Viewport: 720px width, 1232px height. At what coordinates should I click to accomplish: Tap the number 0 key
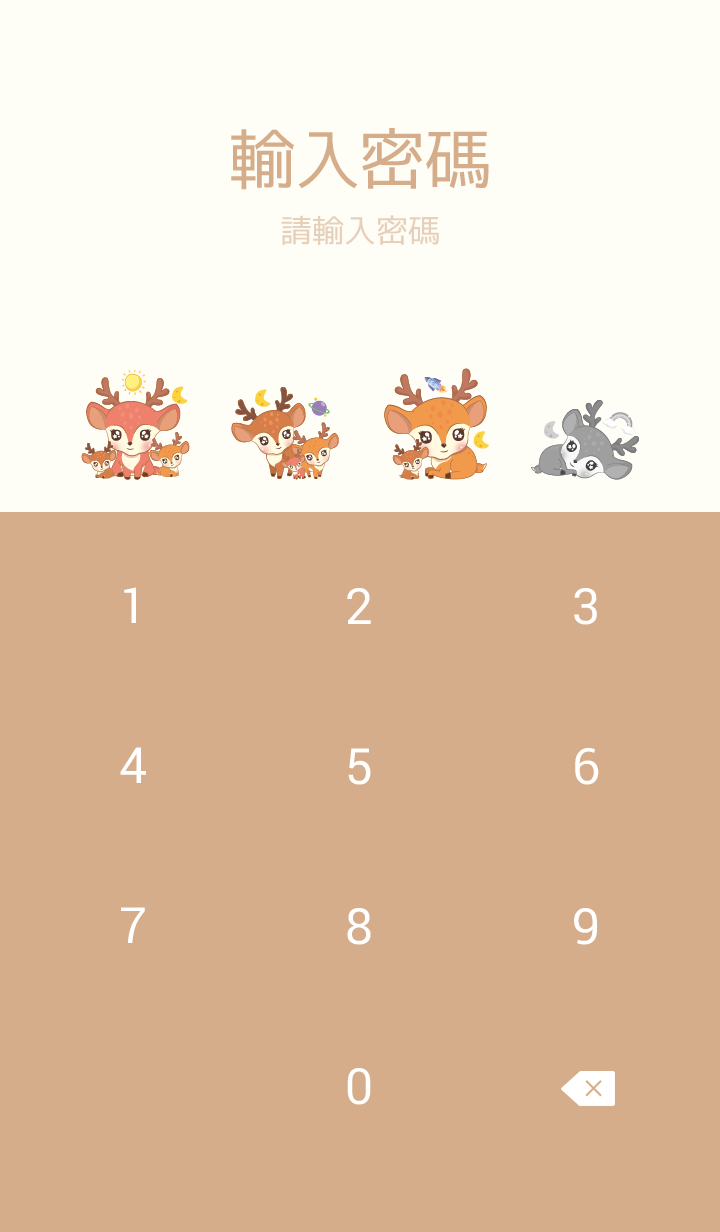[x=359, y=1087]
